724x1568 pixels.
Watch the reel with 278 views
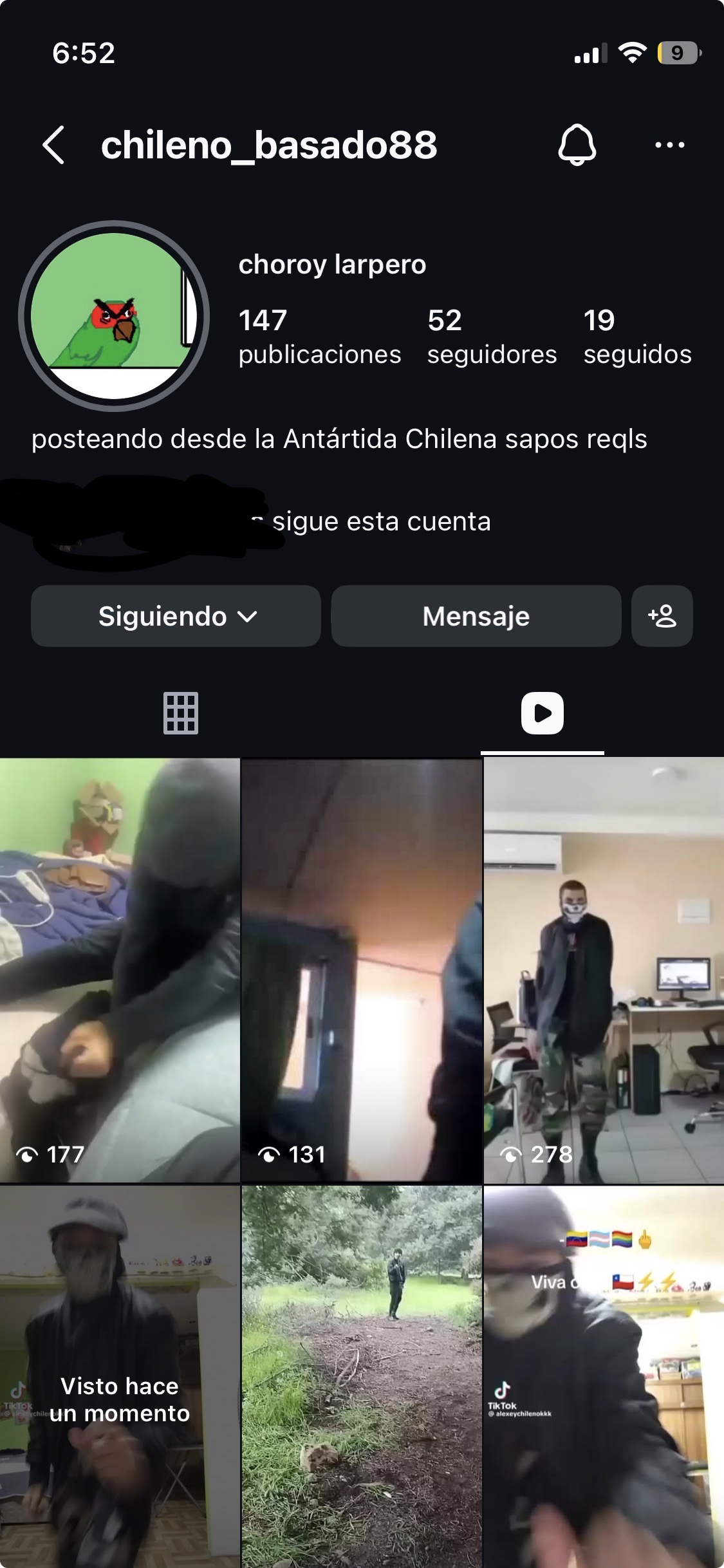point(604,969)
